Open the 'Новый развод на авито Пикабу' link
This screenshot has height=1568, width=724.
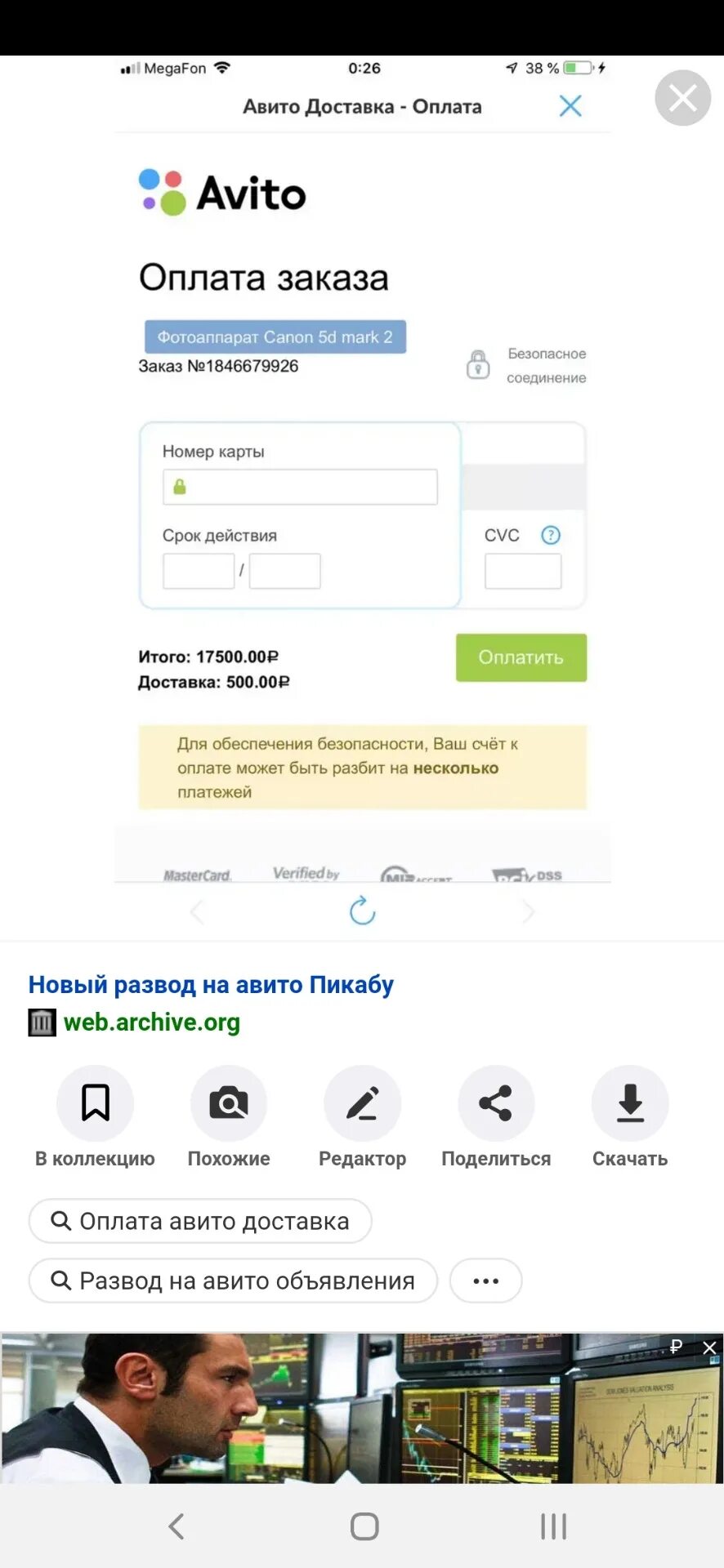pos(211,985)
